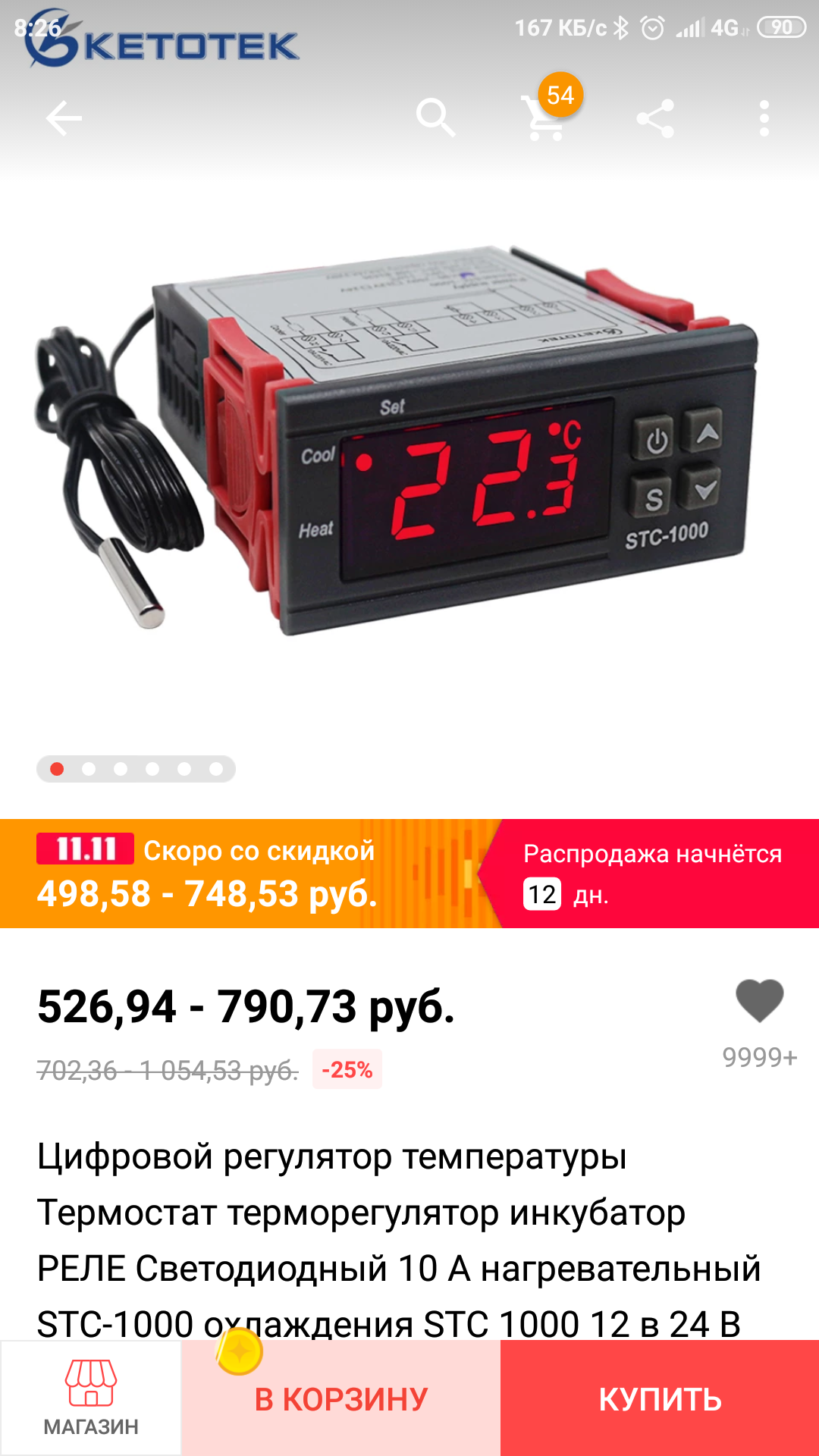Go back with the arrow icon
Screen dimensions: 819x1456
click(x=64, y=118)
